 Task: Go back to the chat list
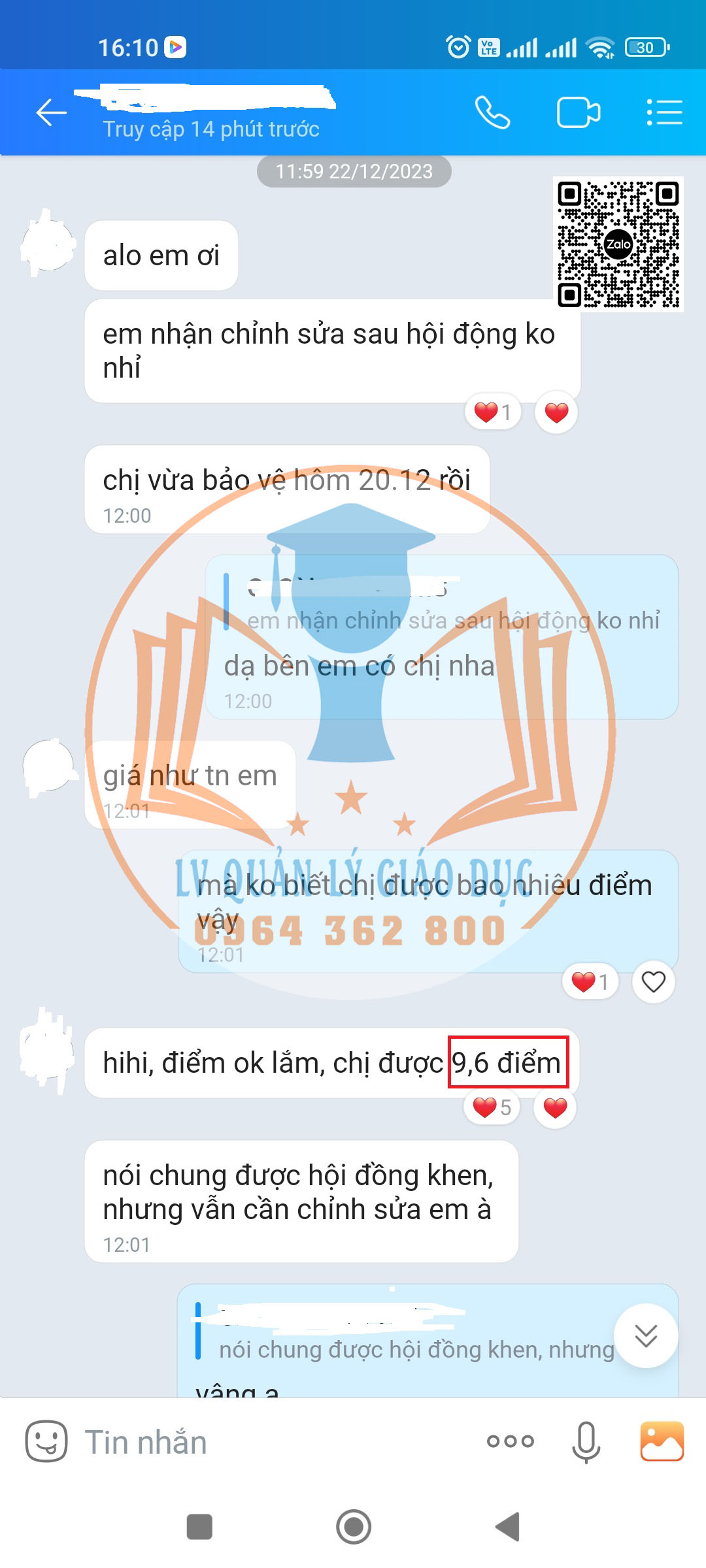[x=51, y=112]
